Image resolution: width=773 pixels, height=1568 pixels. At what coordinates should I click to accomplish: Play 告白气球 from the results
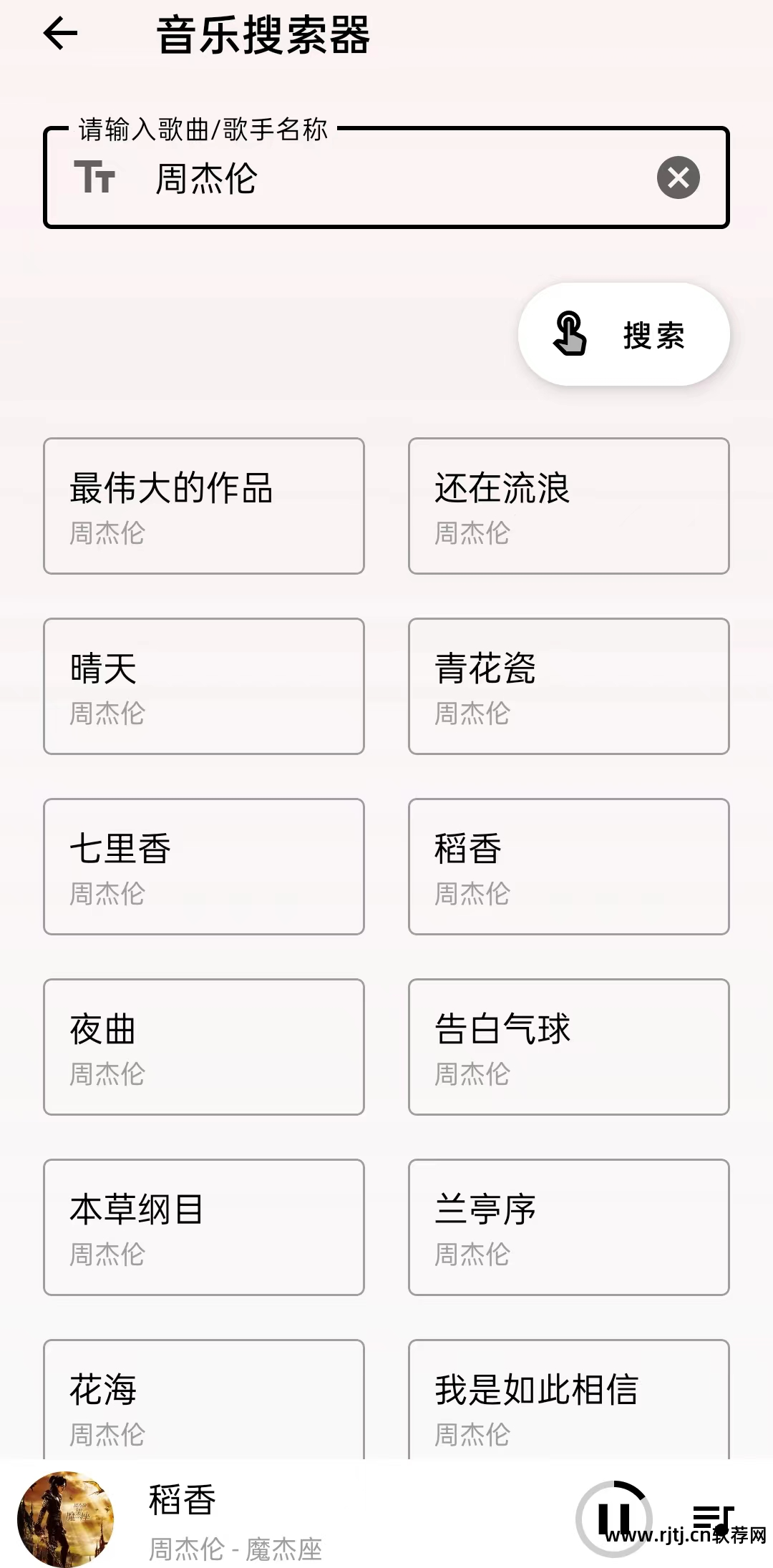tap(568, 1046)
